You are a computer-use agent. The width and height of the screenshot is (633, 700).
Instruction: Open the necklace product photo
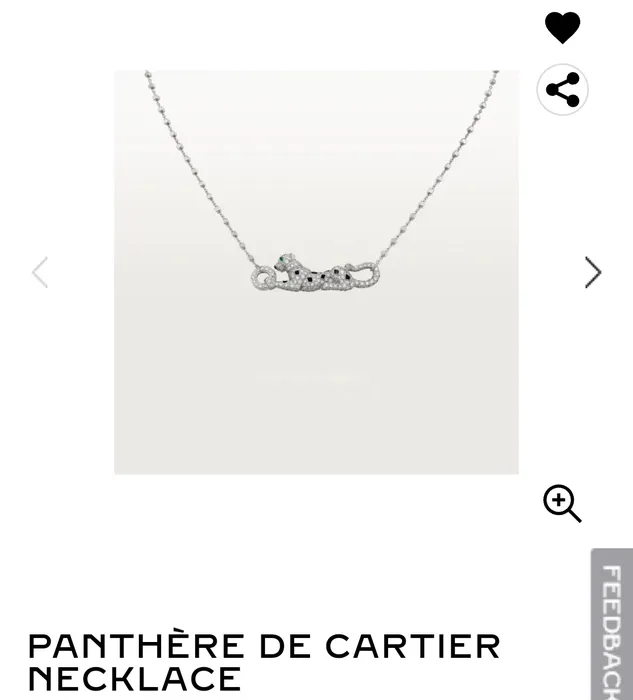[316, 272]
